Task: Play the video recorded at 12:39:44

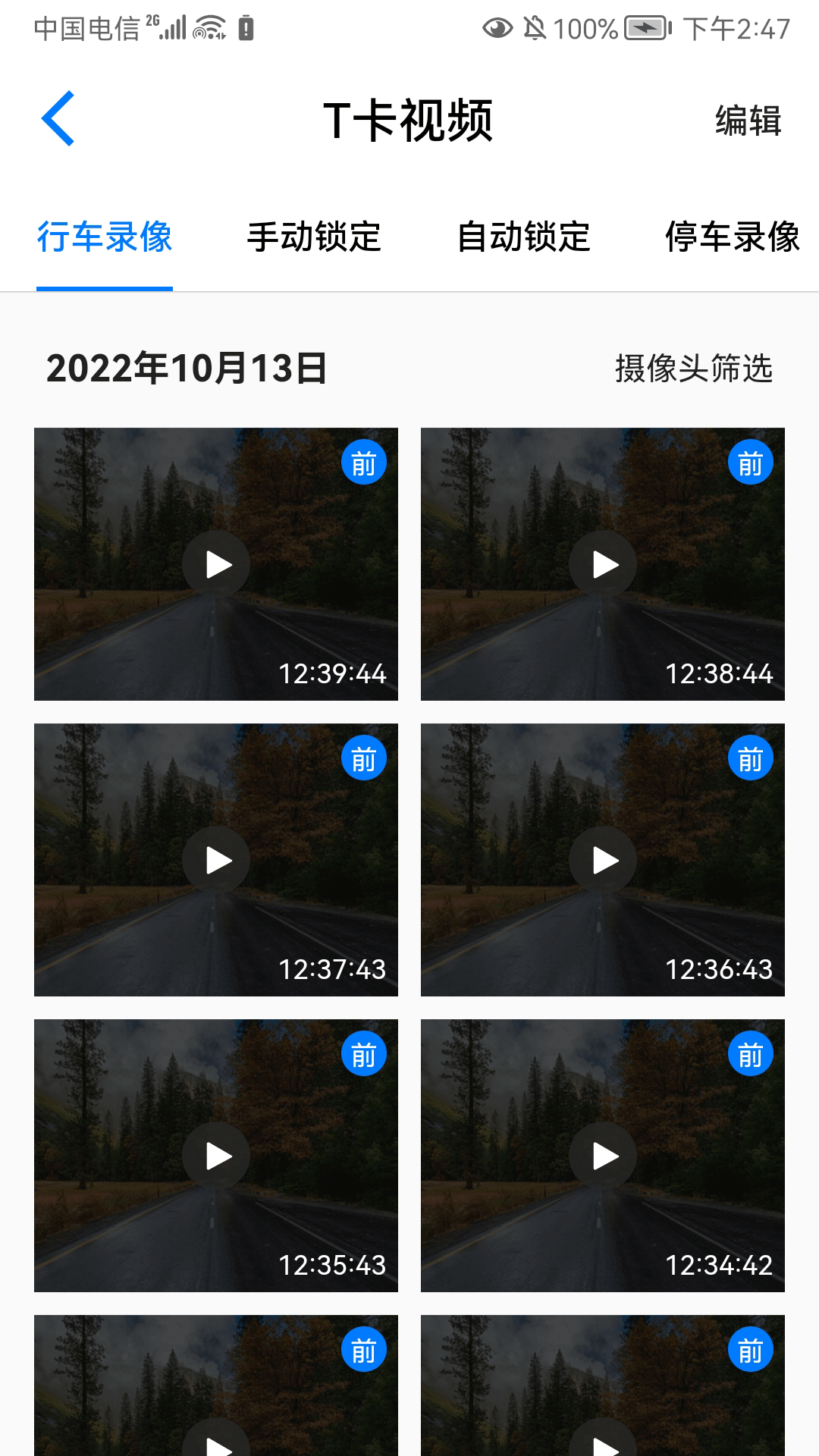Action: 216,564
